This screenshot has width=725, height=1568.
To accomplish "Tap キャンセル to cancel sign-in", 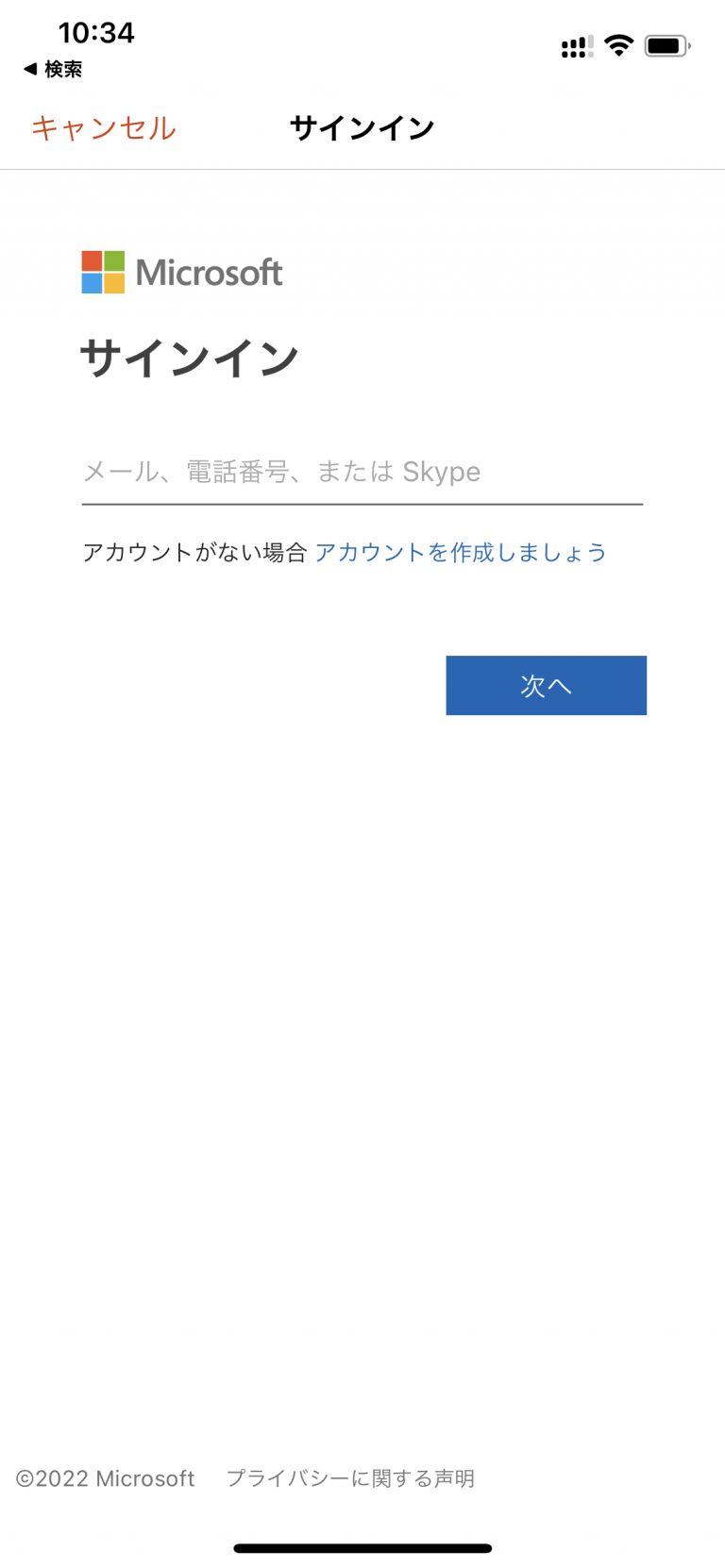I will coord(104,128).
